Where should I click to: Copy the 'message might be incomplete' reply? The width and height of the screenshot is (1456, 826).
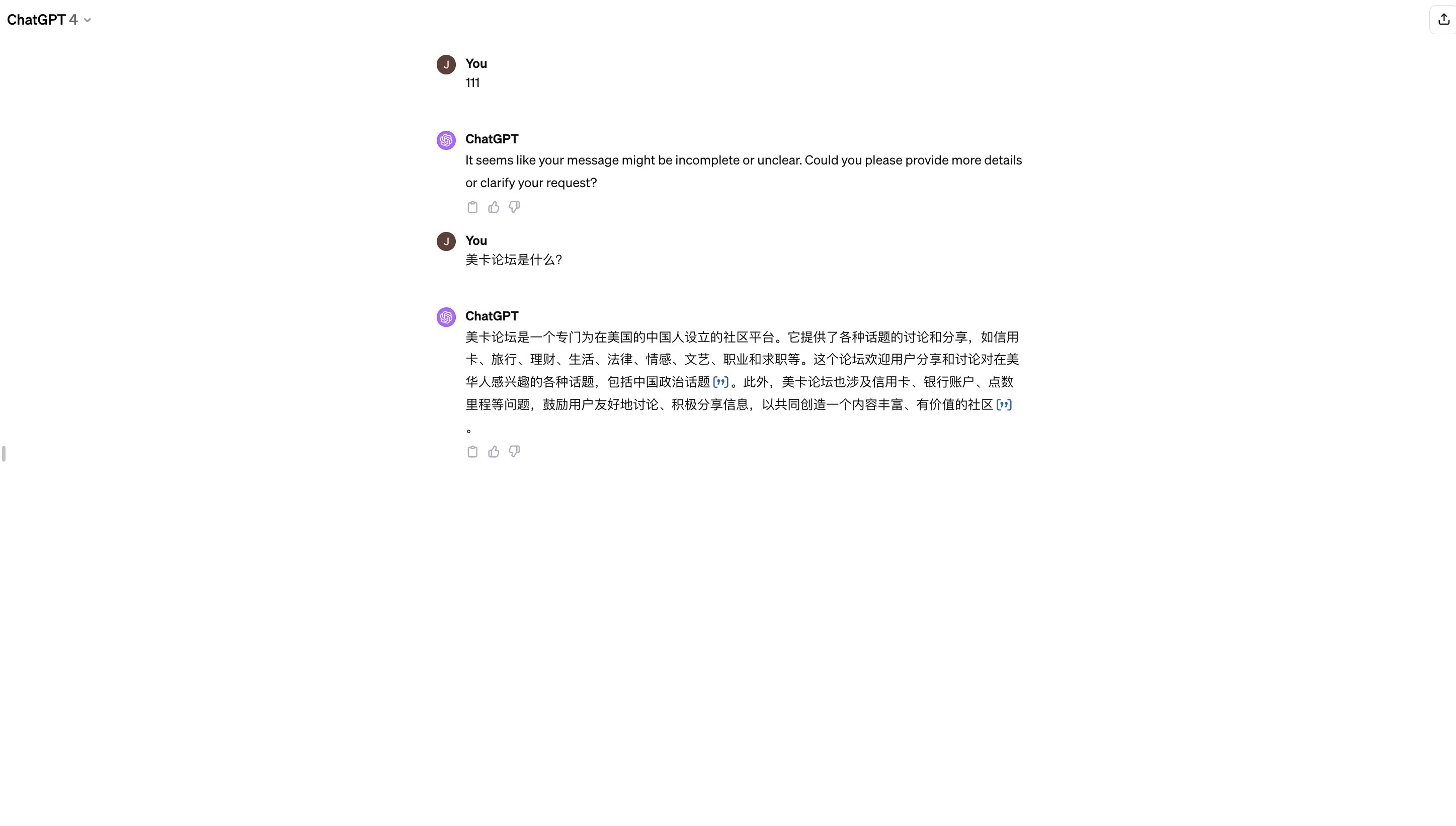(472, 207)
